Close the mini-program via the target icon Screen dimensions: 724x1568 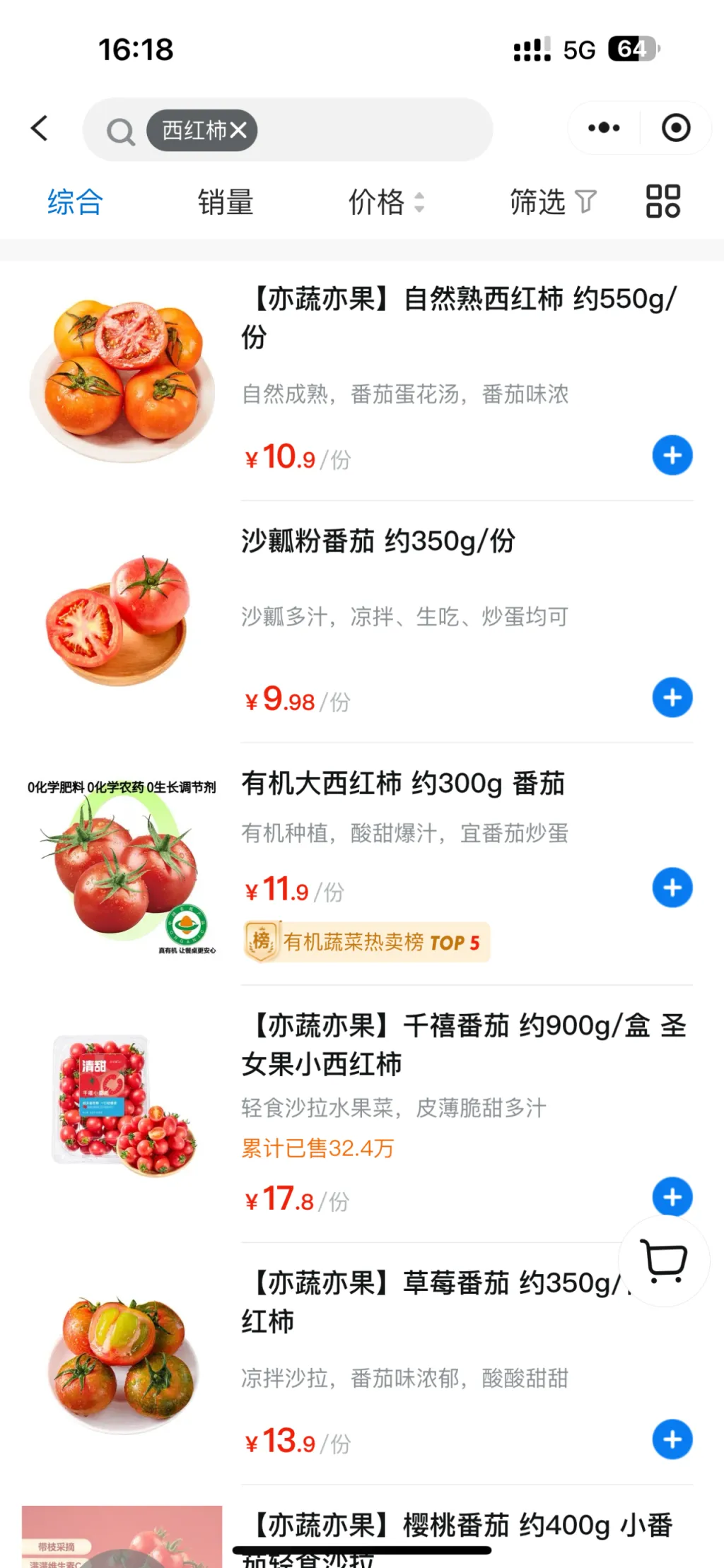click(675, 129)
